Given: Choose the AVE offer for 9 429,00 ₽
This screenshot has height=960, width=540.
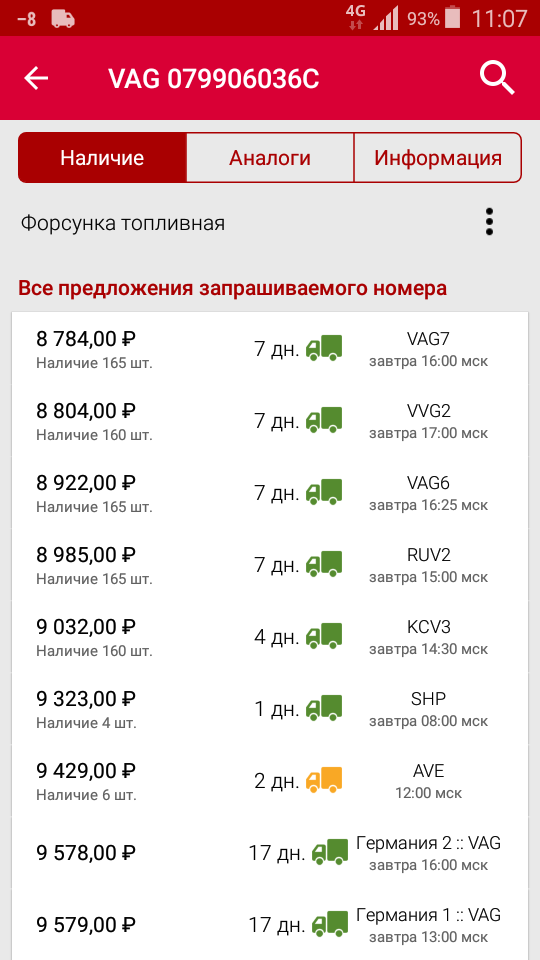Looking at the screenshot, I should 269,781.
